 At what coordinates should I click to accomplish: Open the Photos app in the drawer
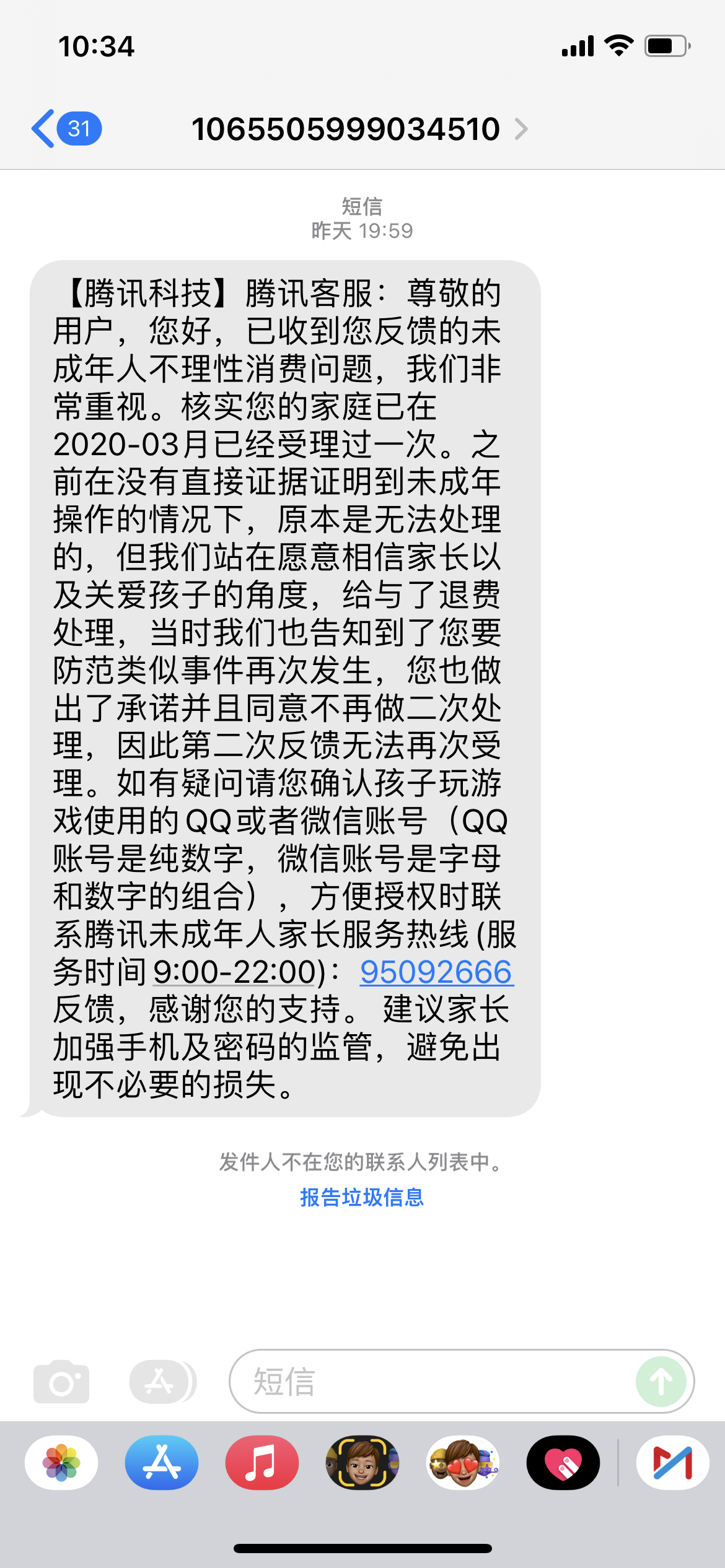click(61, 1463)
